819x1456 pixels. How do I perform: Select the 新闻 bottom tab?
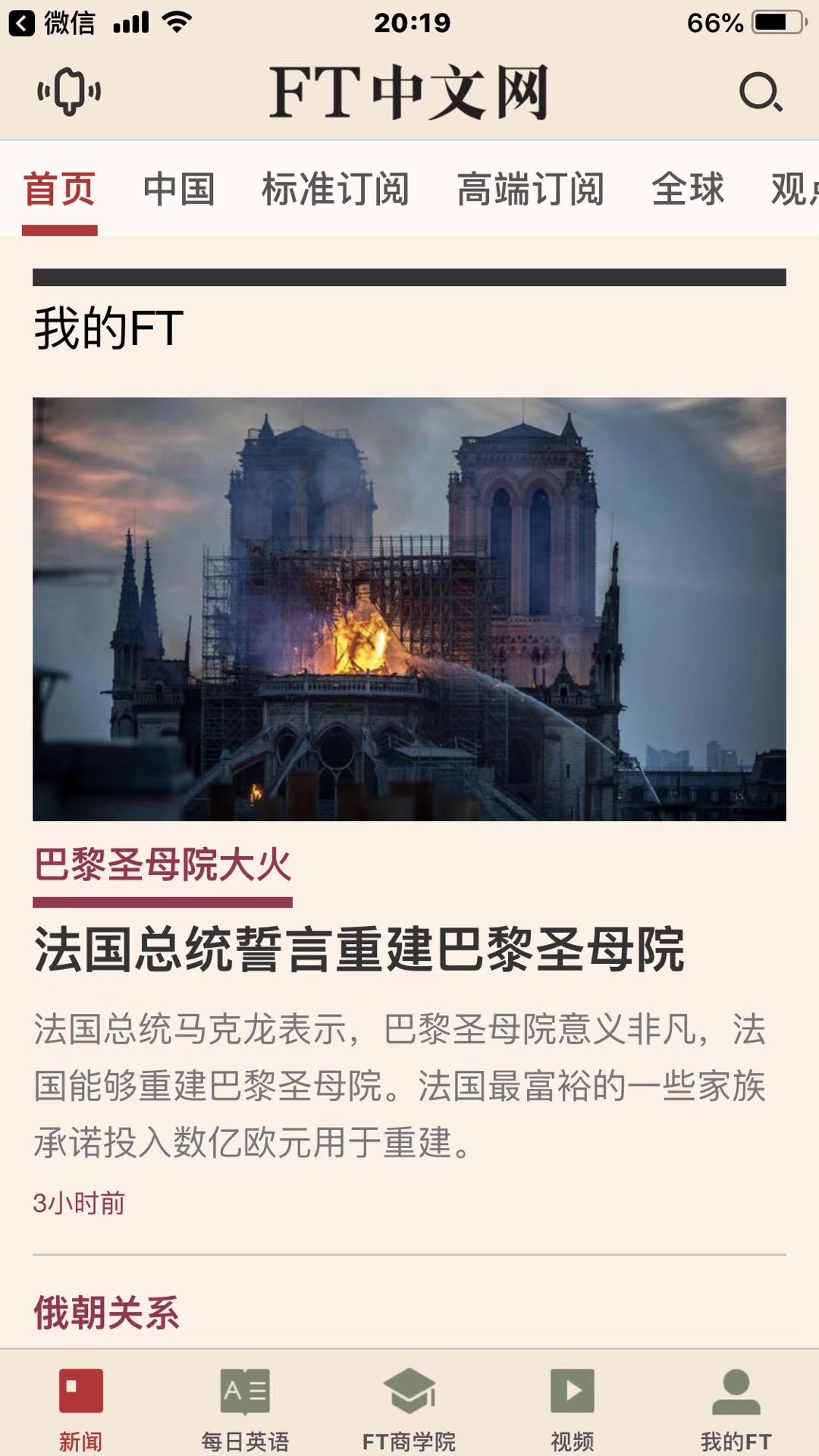(81, 1407)
